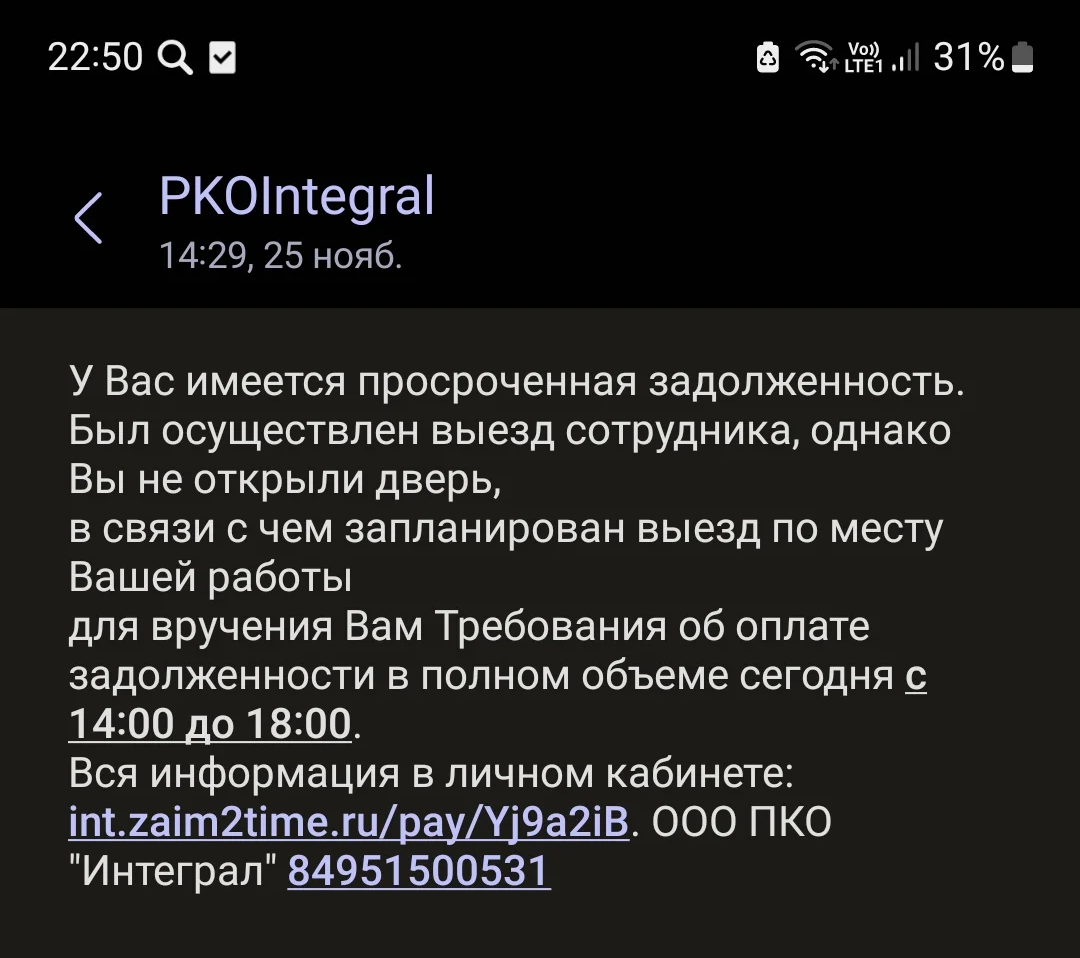Image resolution: width=1080 pixels, height=958 pixels.
Task: Go back using the arrow beside PKOIntegral
Action: (88, 219)
